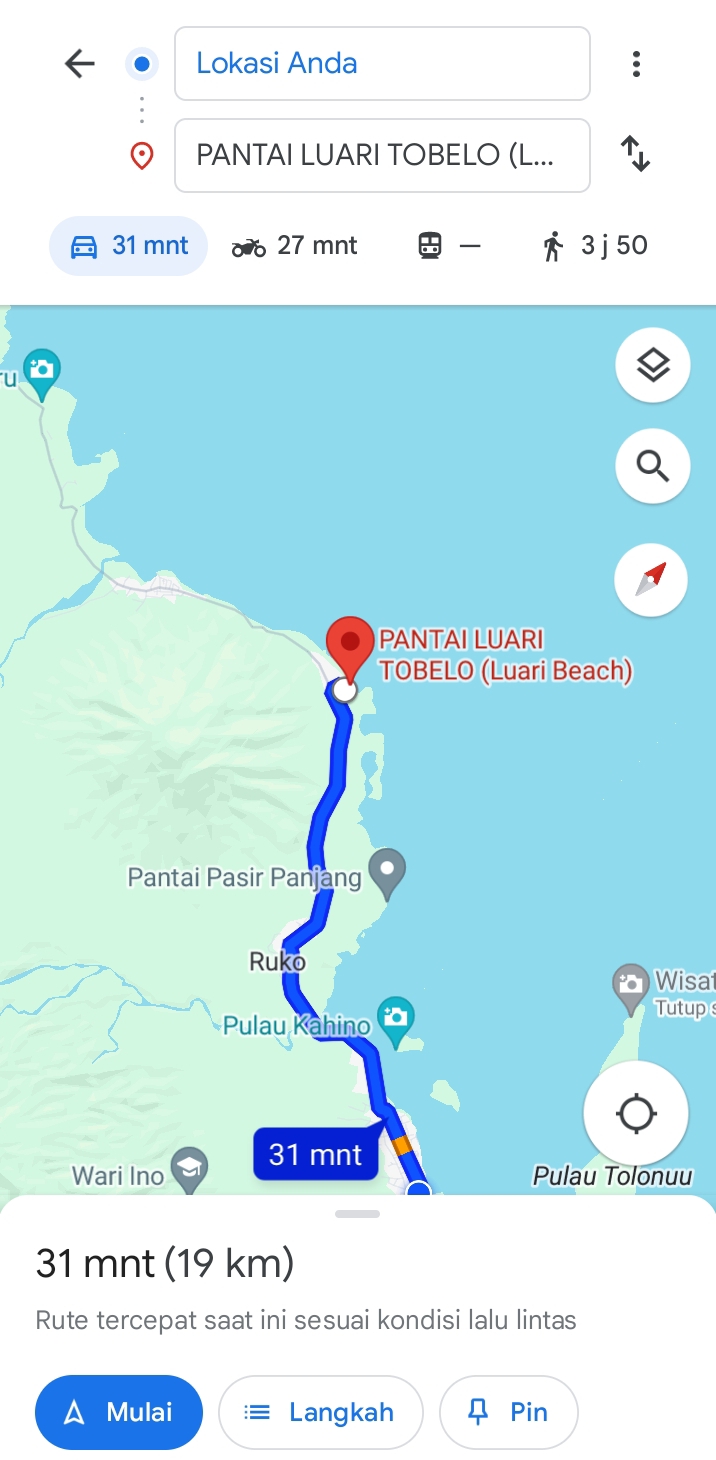The width and height of the screenshot is (716, 1460).
Task: Edit the Lokasi Anda starting point field
Action: (382, 64)
